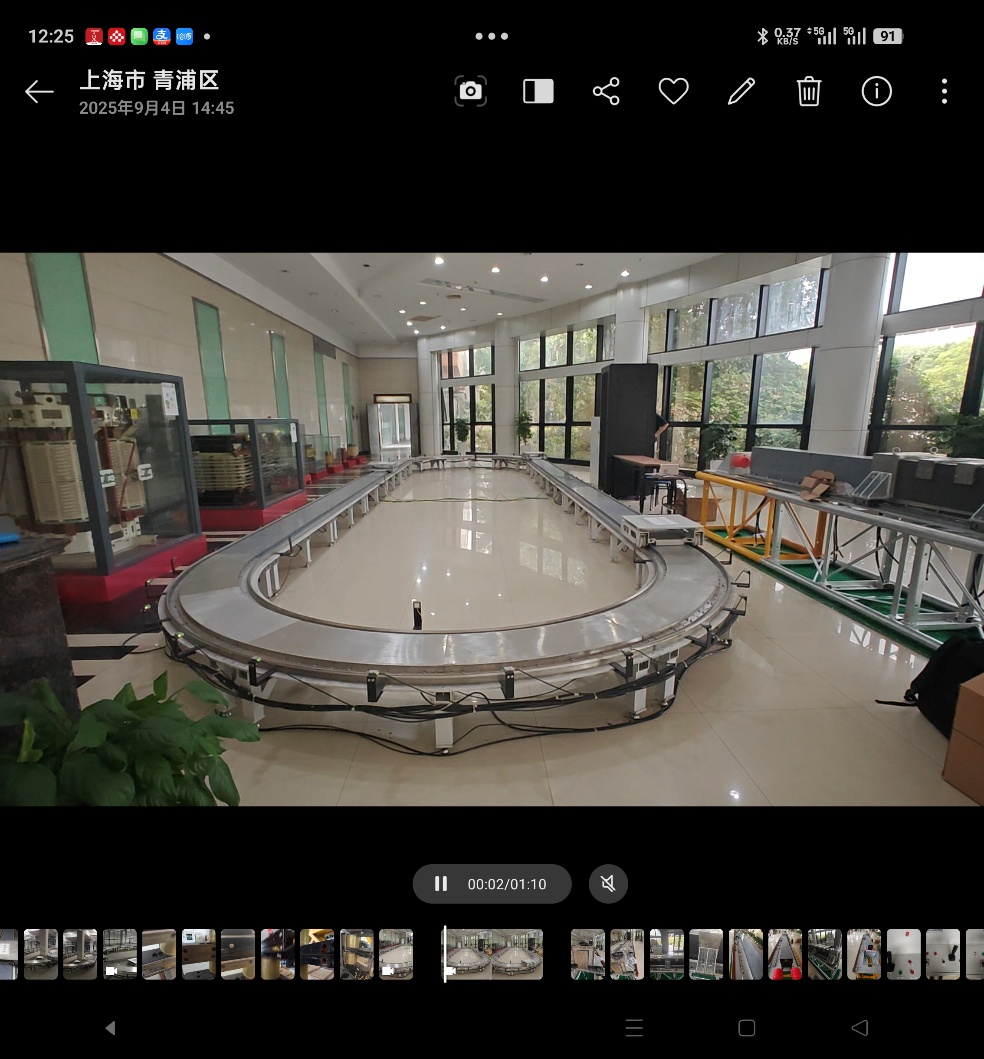Tap the system home button

tap(746, 1028)
